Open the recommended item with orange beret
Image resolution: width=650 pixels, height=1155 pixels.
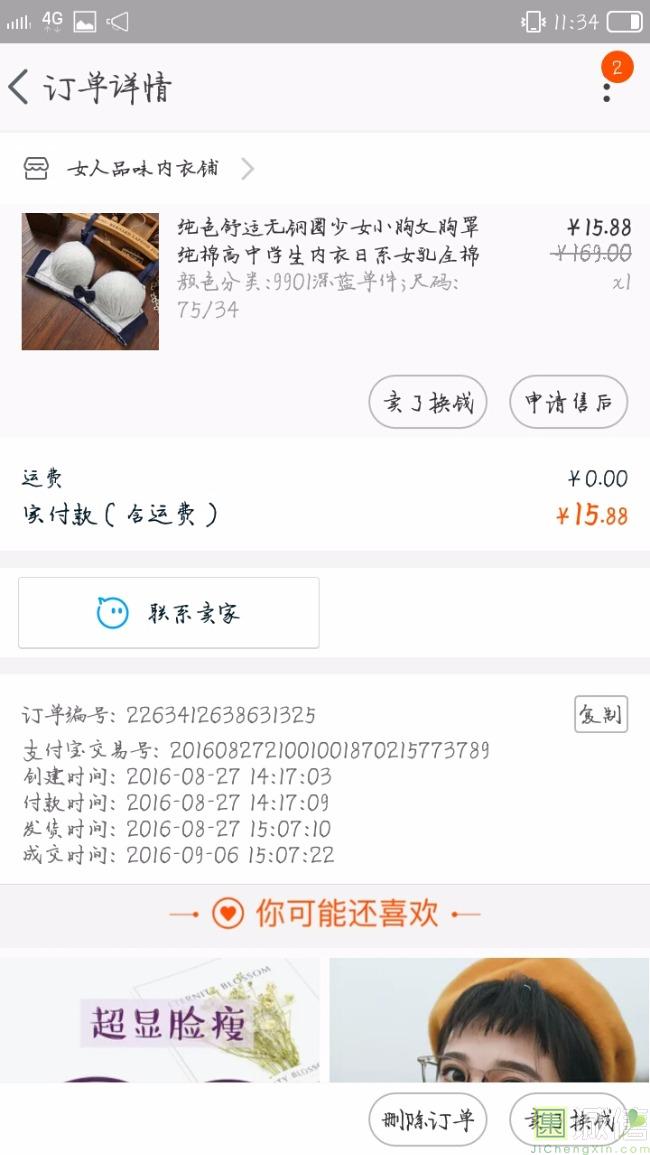(488, 1020)
